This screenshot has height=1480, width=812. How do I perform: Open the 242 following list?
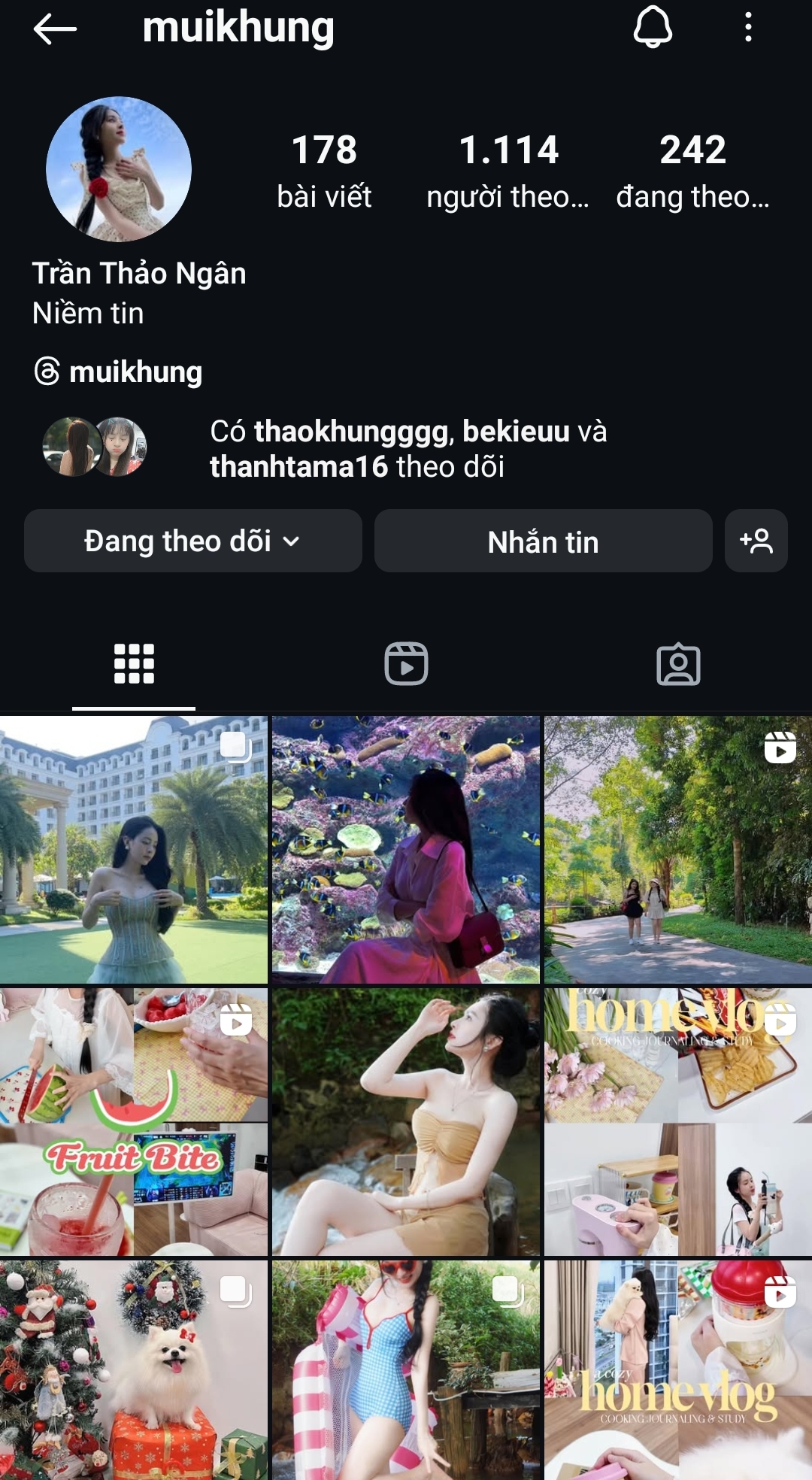(692, 171)
